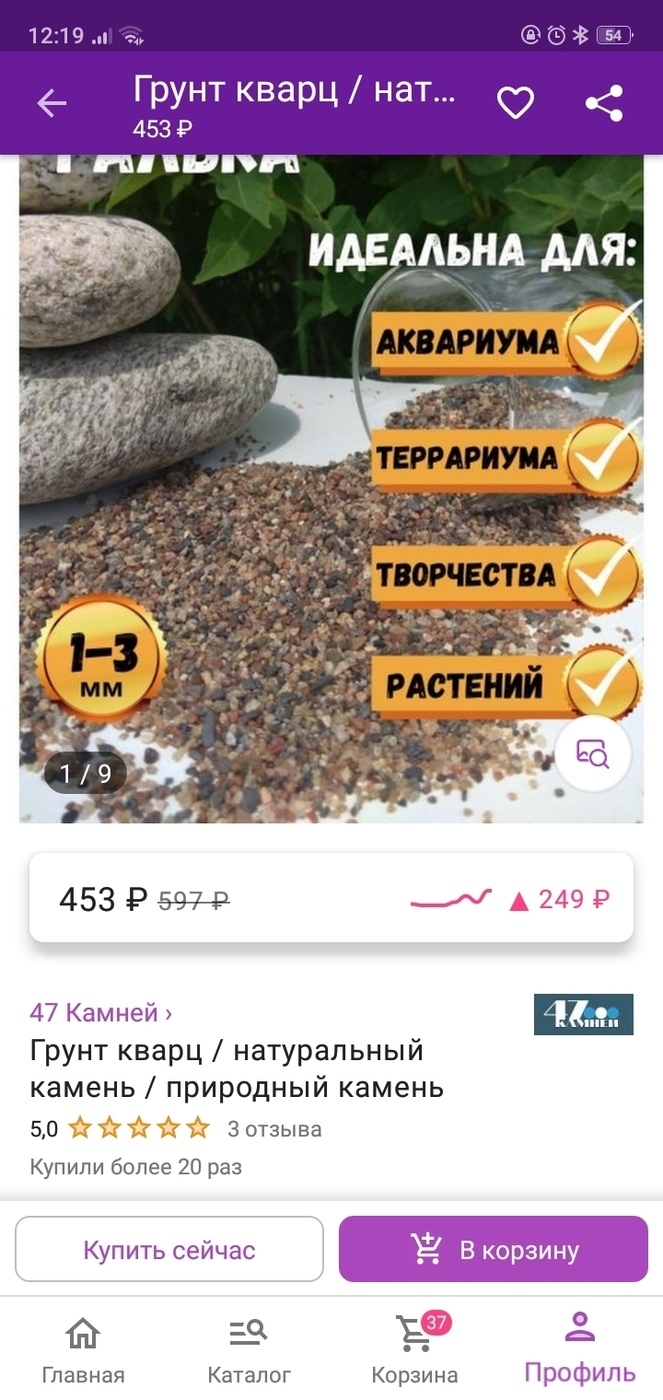Switch to the Профиль tab
Screen dimensions: 663x1400
(580, 1349)
